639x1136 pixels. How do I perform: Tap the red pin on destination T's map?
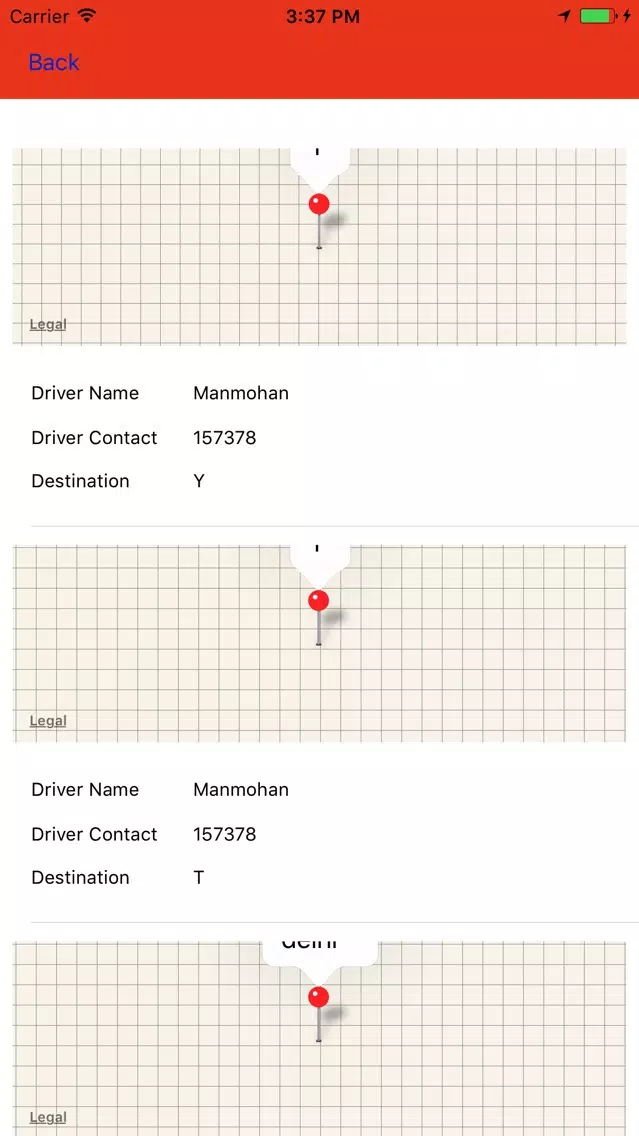319,601
